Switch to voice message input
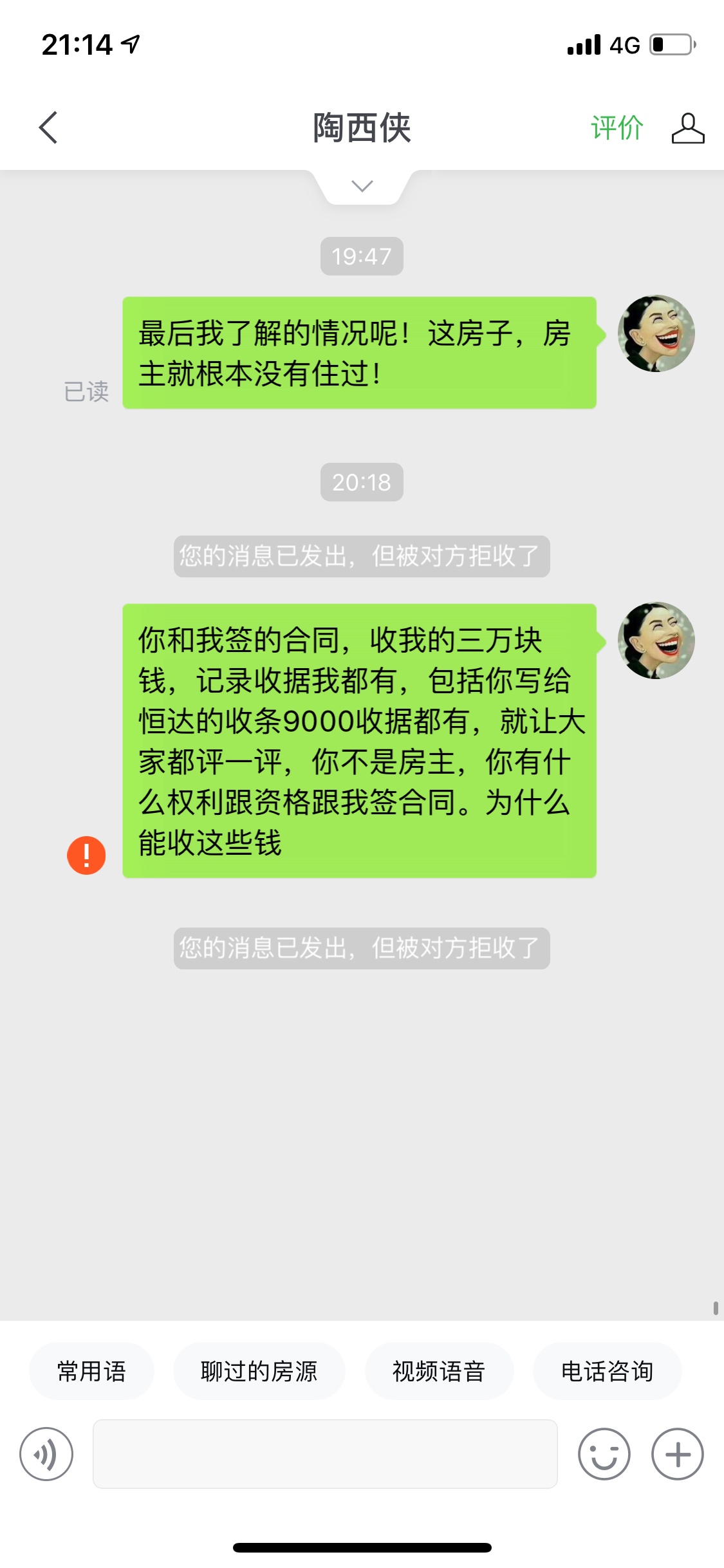The image size is (724, 1568). (x=46, y=1453)
